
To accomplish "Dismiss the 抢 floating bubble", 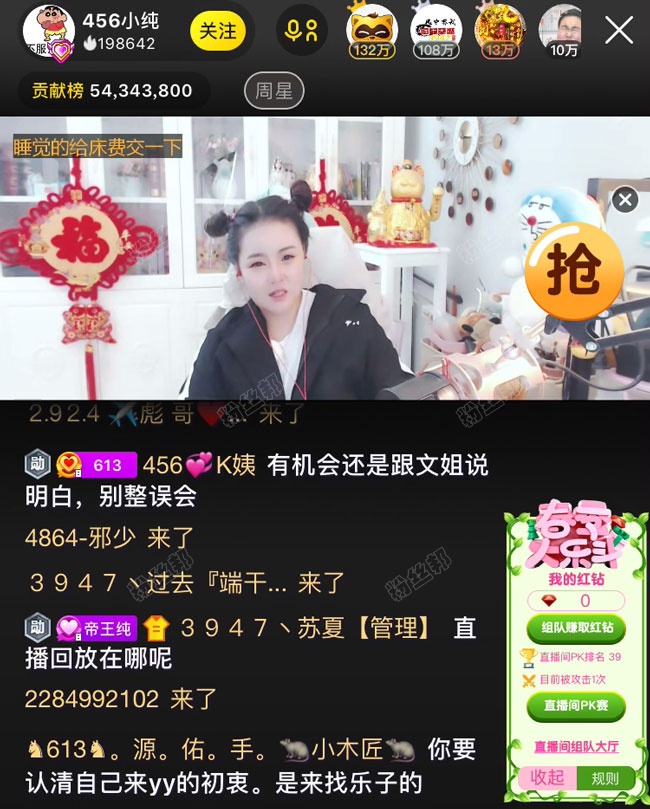I will 625,200.
